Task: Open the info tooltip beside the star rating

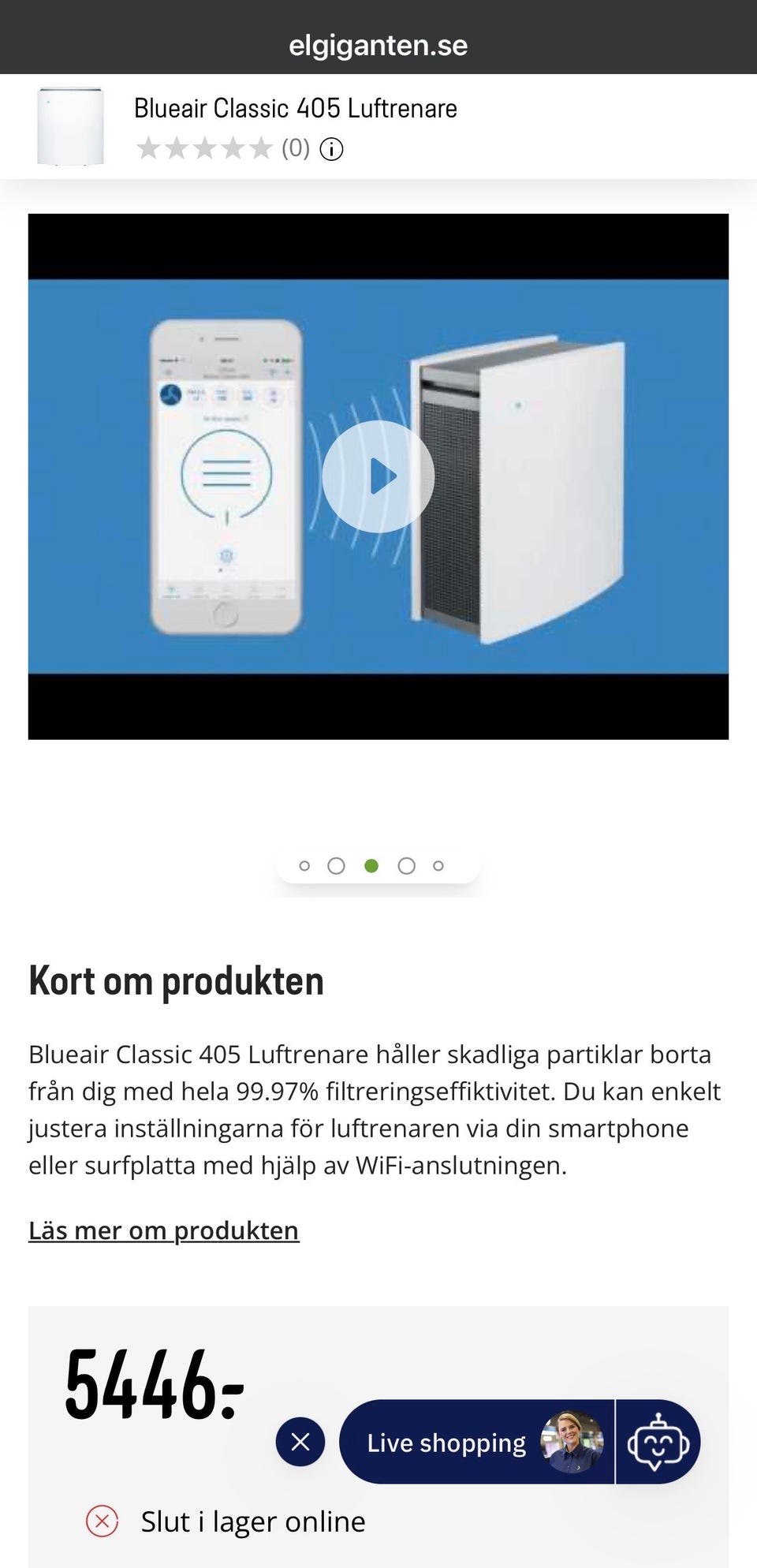Action: pos(332,149)
